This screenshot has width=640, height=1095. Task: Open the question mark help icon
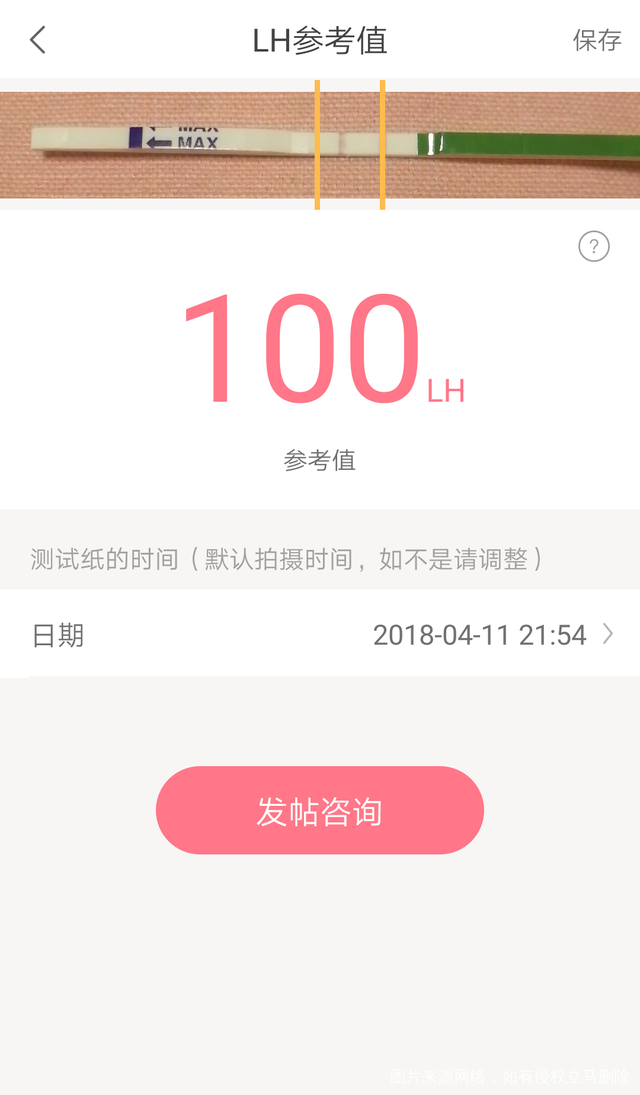(x=593, y=246)
